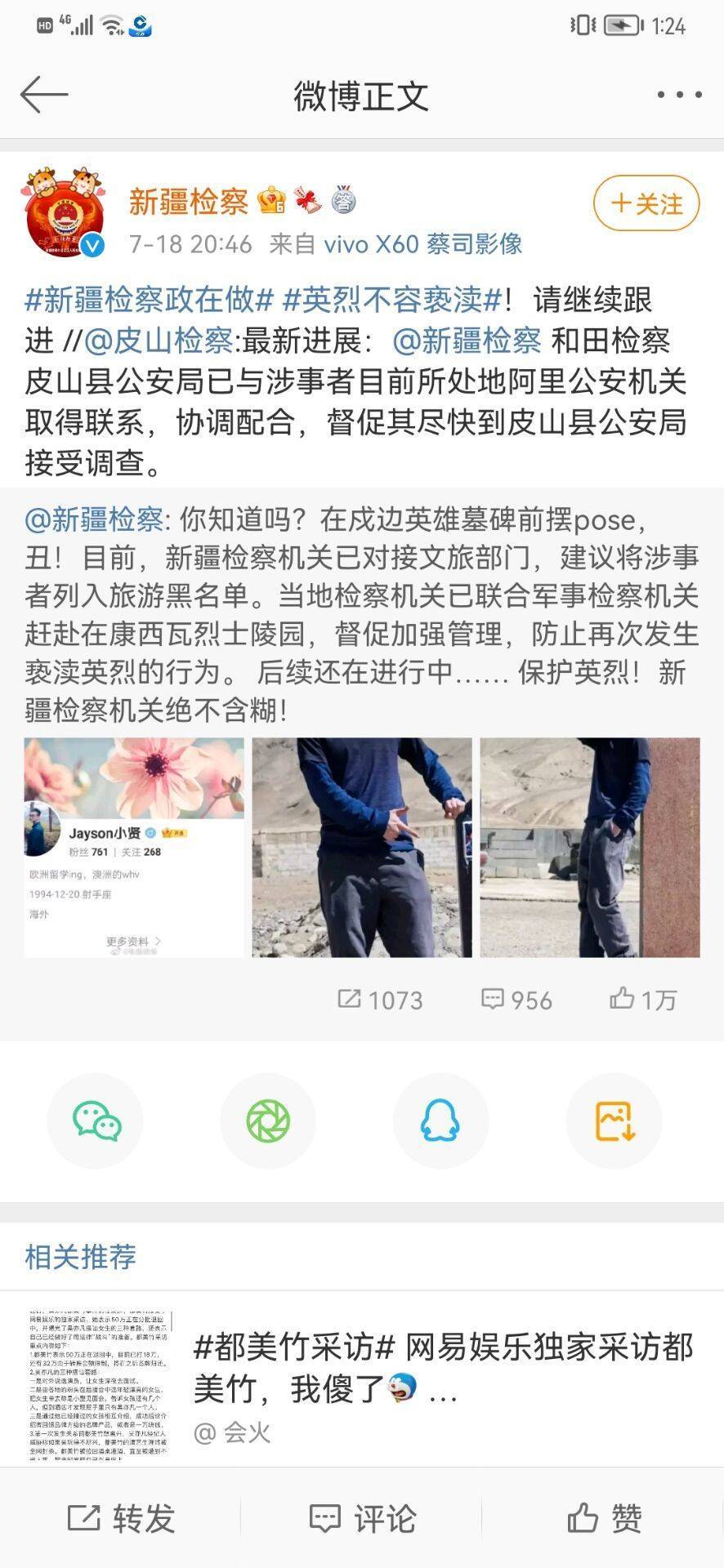This screenshot has width=724, height=1568.
Task: Open 新疆检察 profile avatar
Action: [x=65, y=212]
